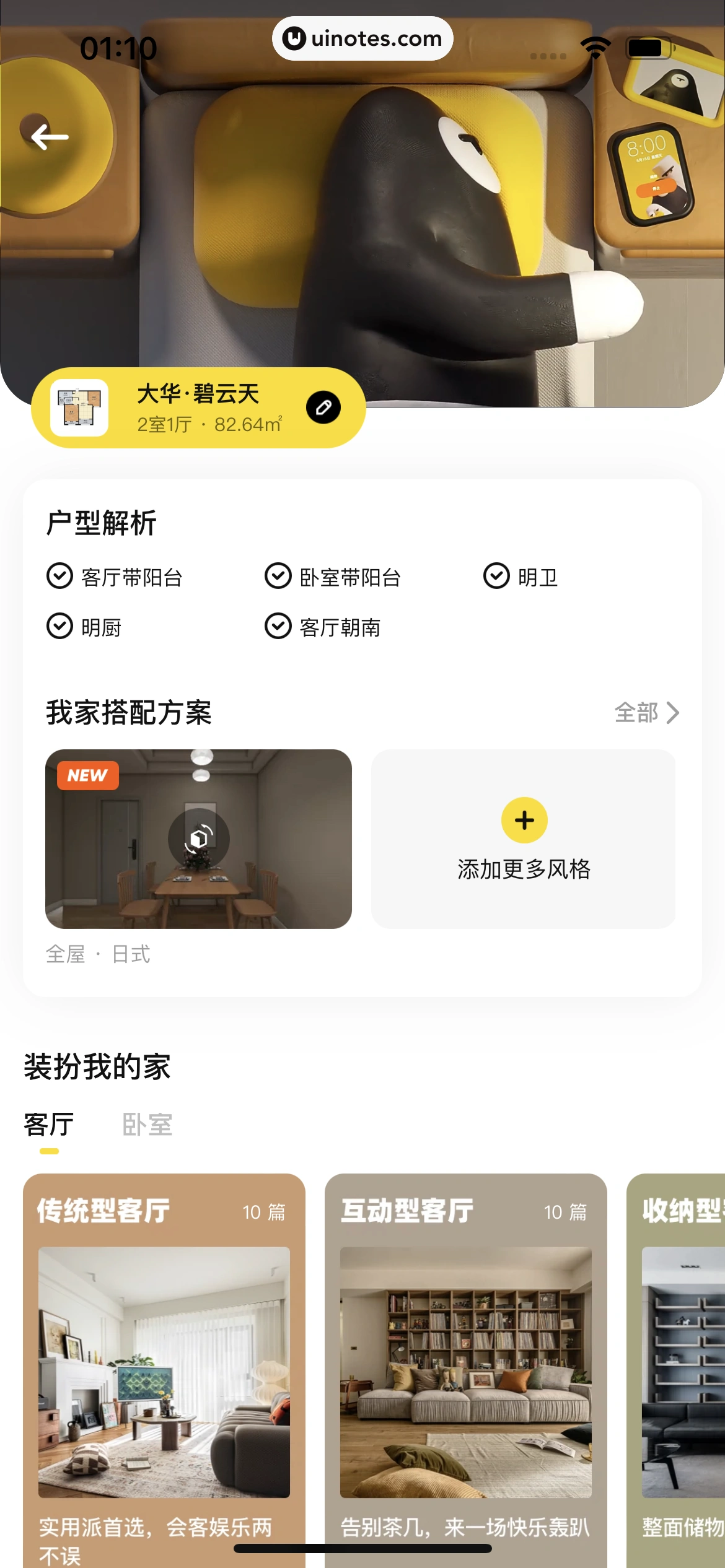Toggle the 明卫 checkmark

pos(496,577)
